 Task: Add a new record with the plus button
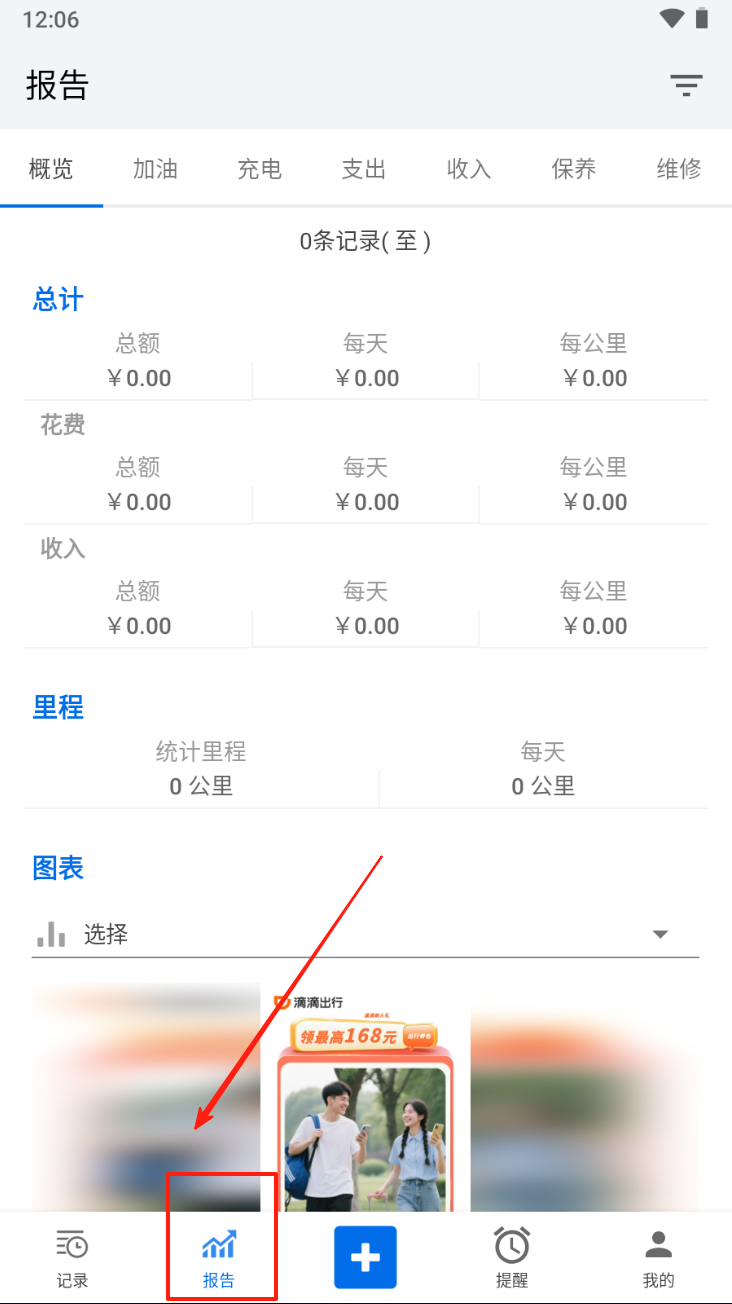coord(365,1257)
